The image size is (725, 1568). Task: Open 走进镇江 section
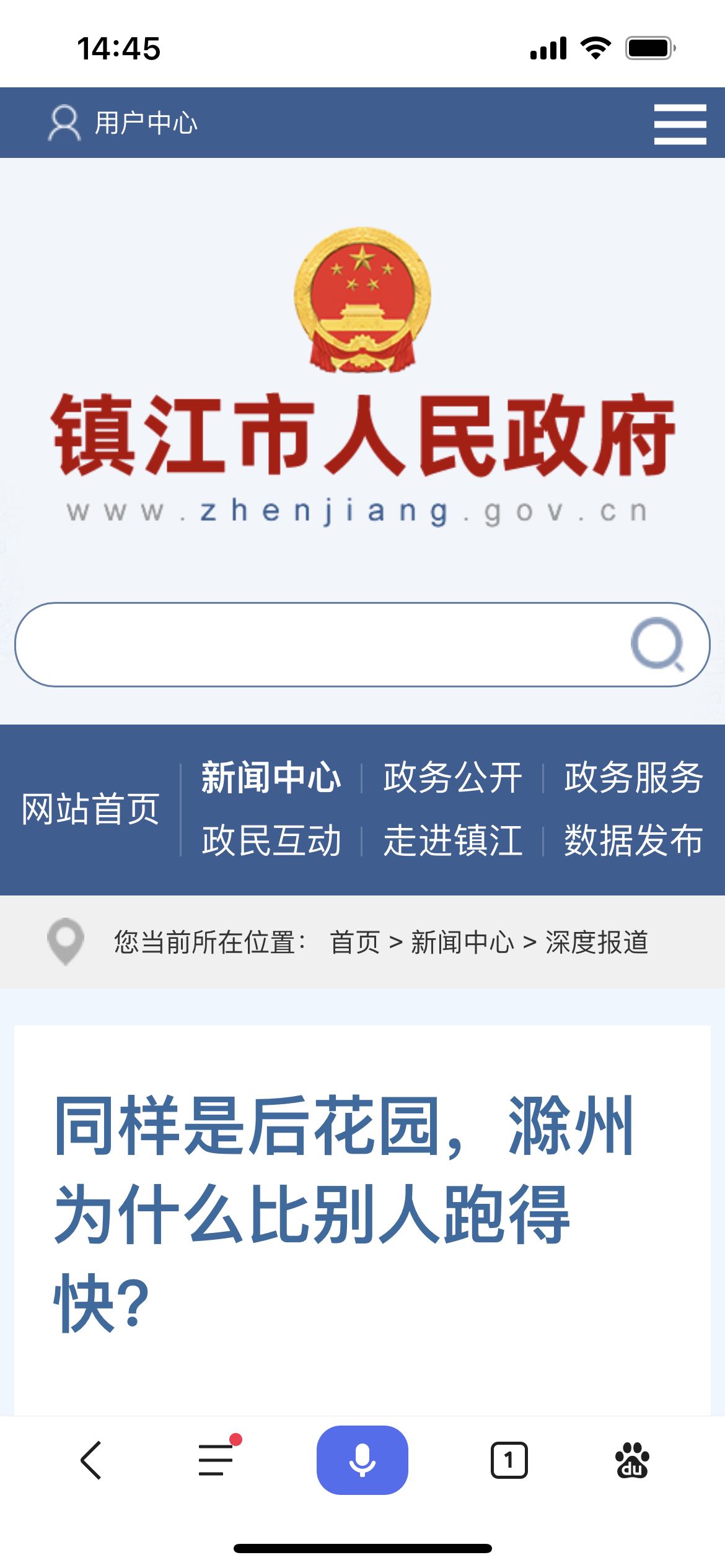click(x=452, y=841)
